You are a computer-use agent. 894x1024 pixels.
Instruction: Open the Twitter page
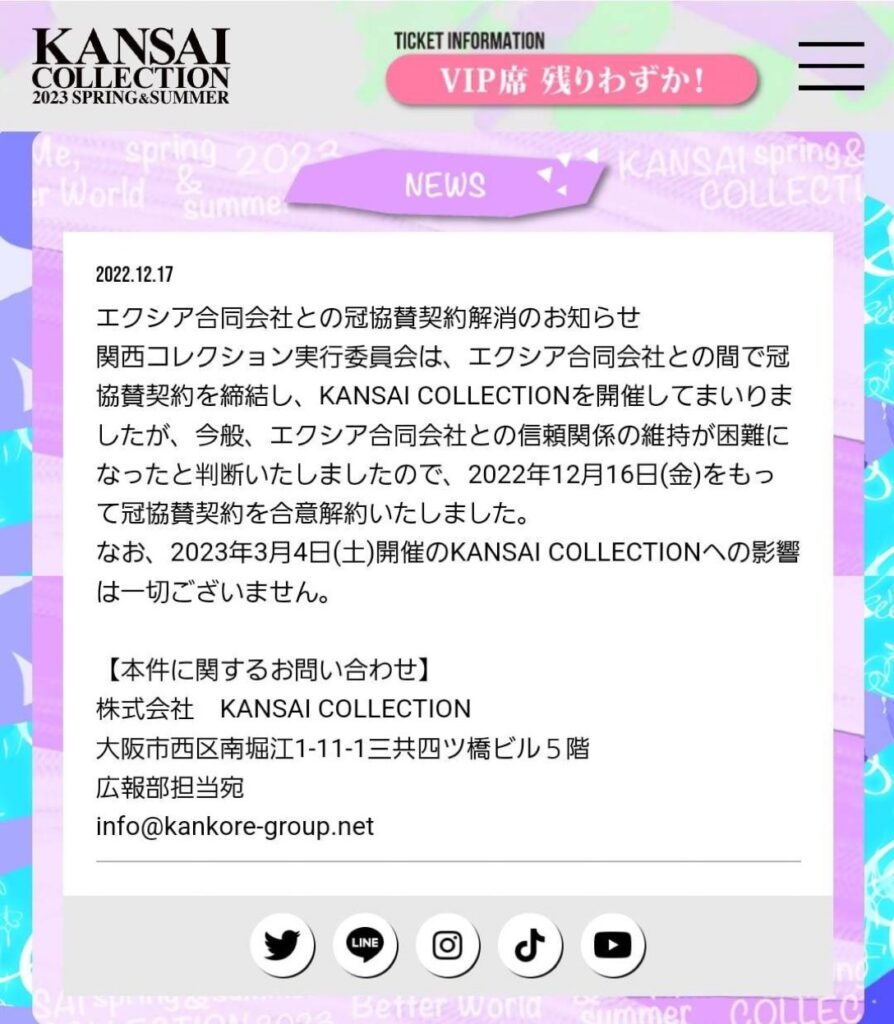282,944
